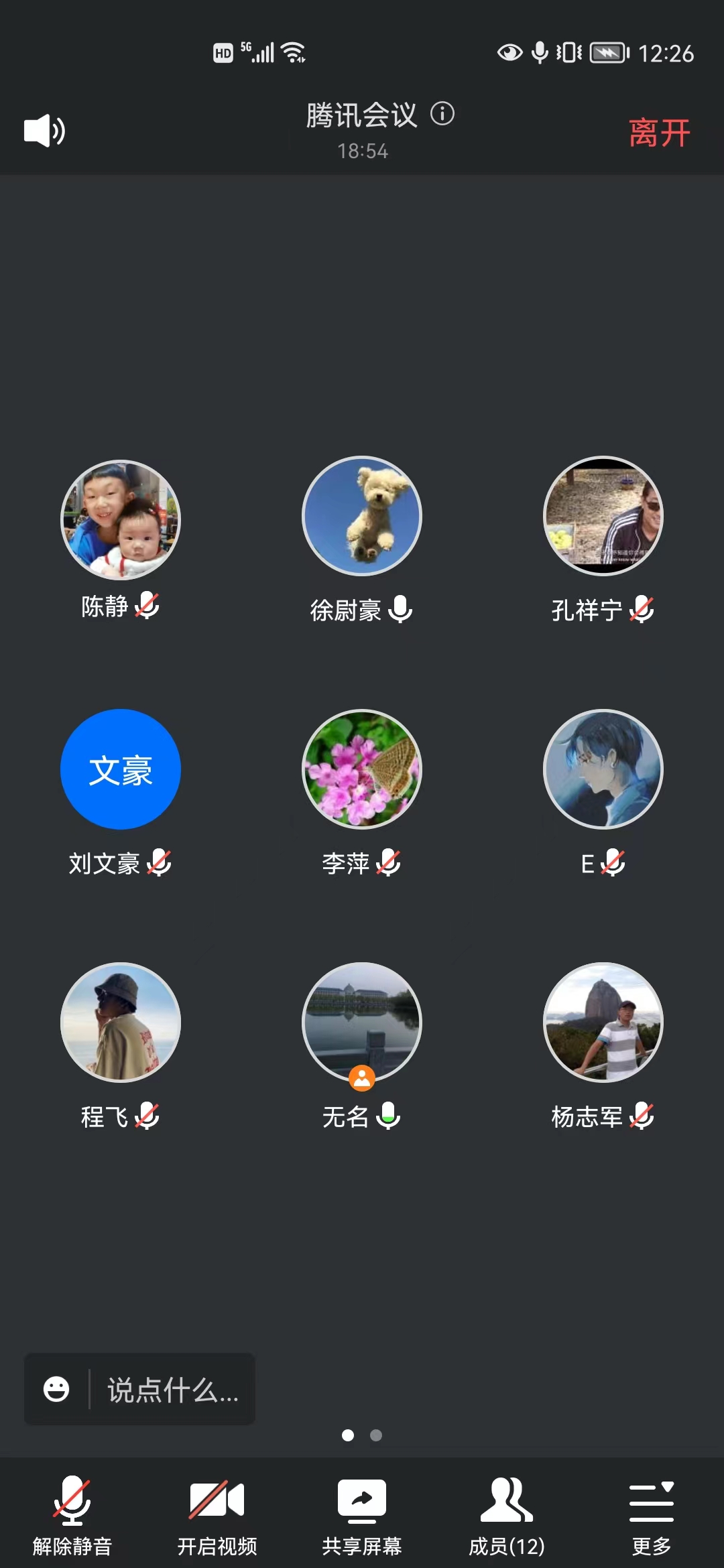Select participant 李萍's avatar
The image size is (724, 1568).
[362, 769]
